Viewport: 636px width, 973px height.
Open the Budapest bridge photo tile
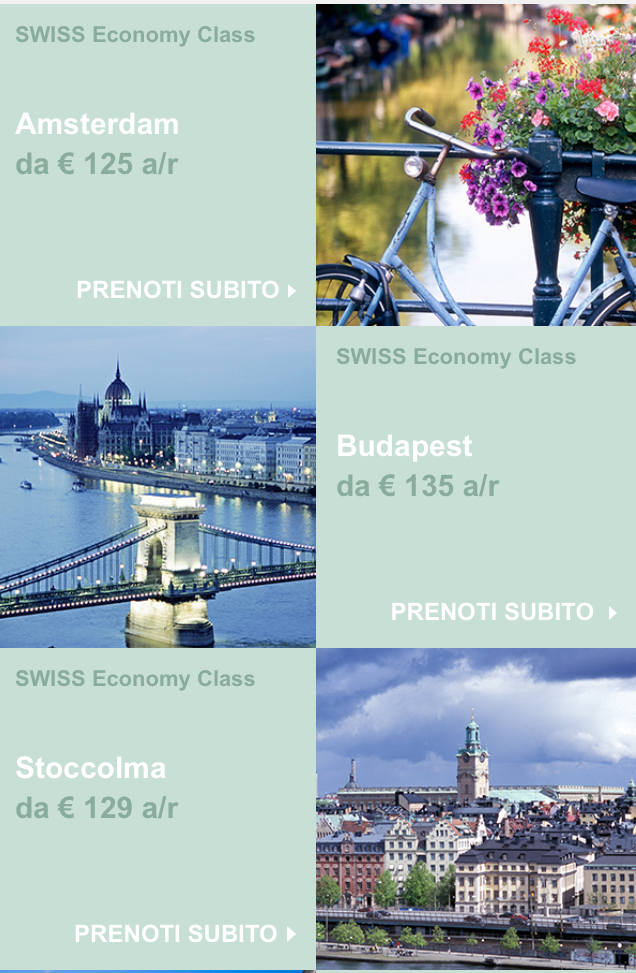pyautogui.click(x=158, y=487)
